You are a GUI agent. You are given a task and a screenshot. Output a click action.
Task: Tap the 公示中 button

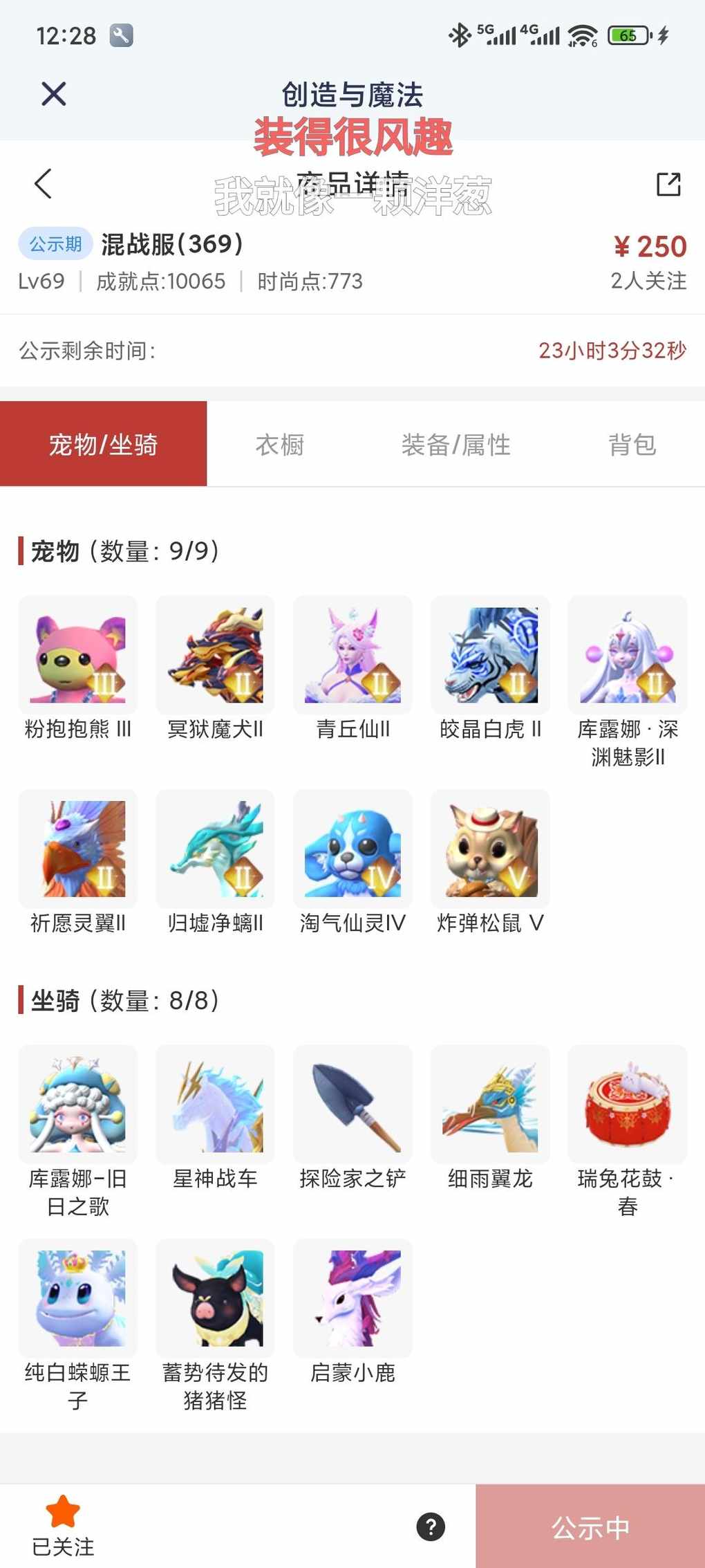point(590,1527)
